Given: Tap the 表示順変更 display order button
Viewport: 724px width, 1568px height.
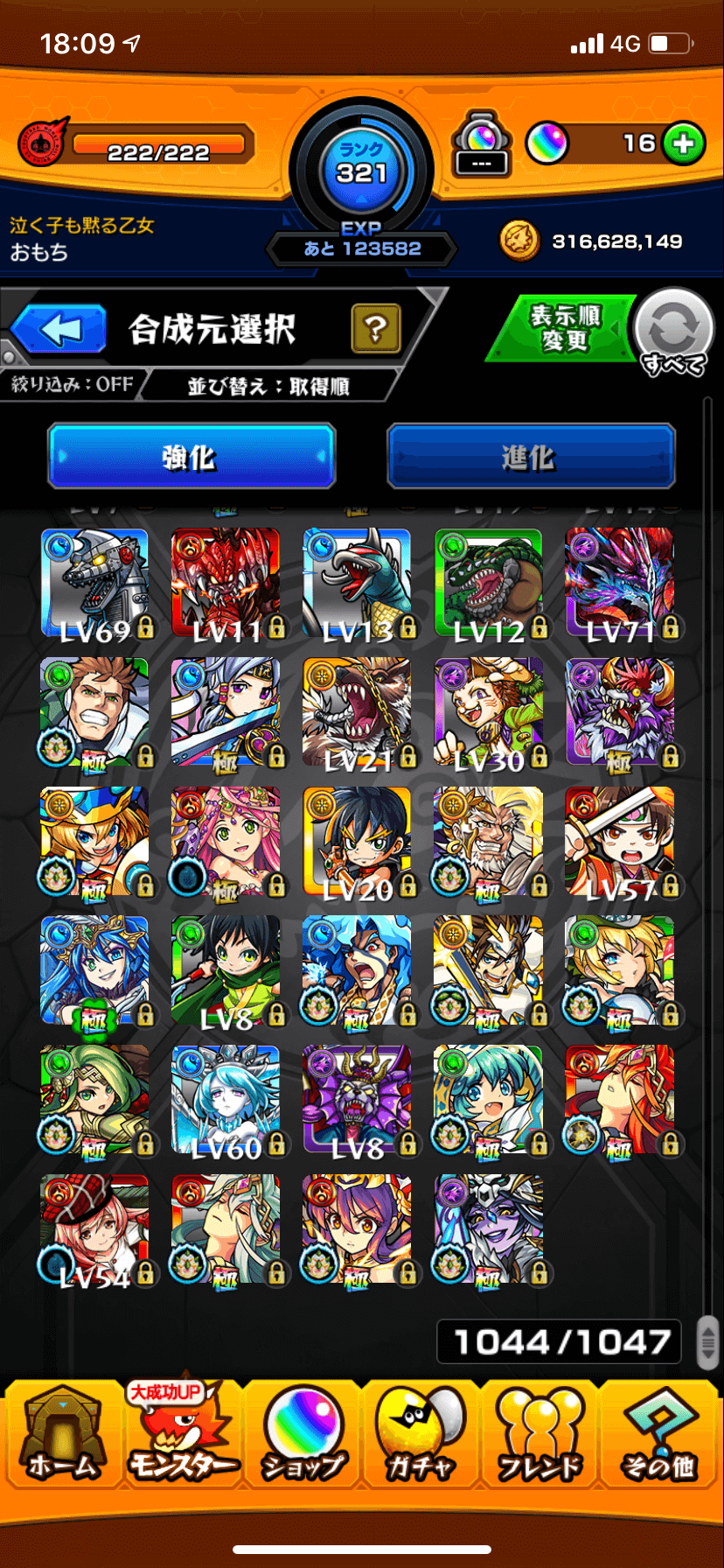Looking at the screenshot, I should click(x=565, y=328).
